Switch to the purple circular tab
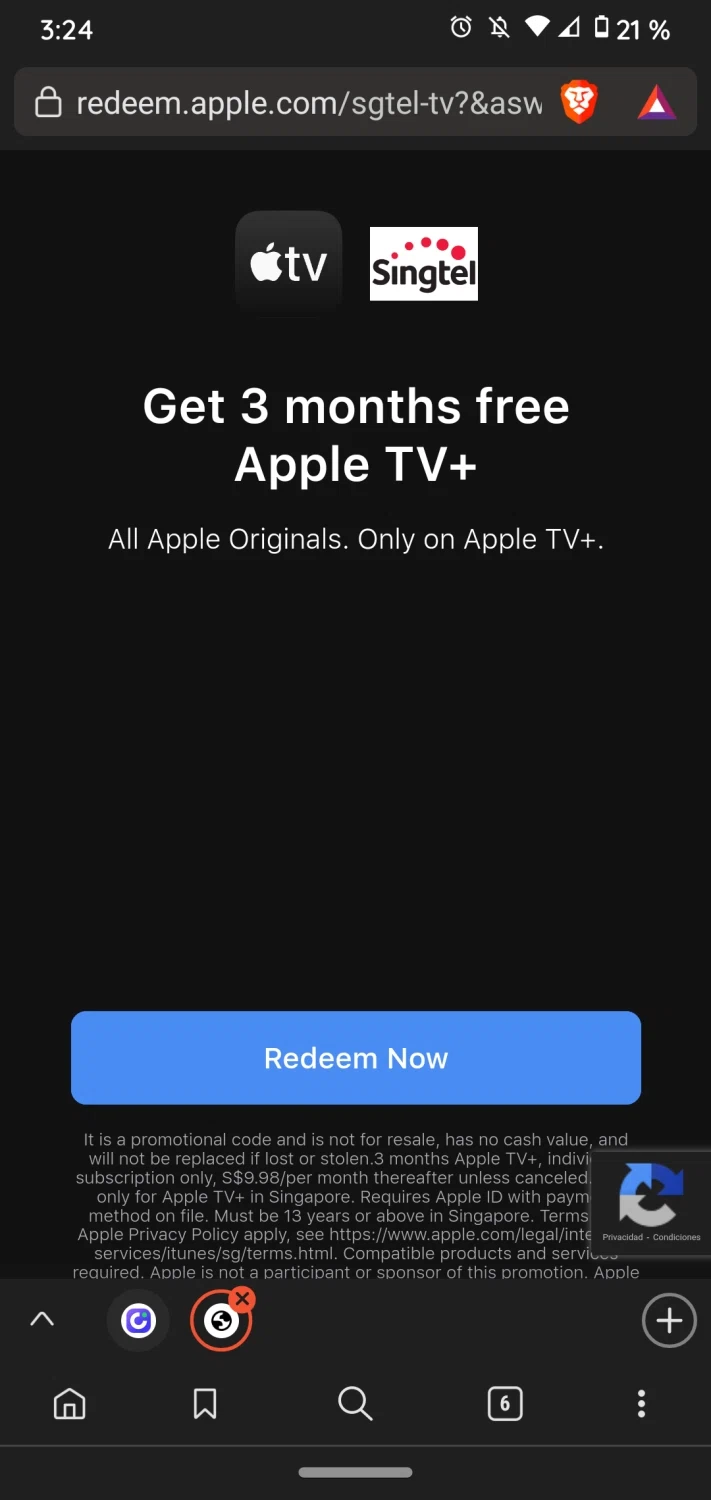This screenshot has width=711, height=1500. point(138,1321)
